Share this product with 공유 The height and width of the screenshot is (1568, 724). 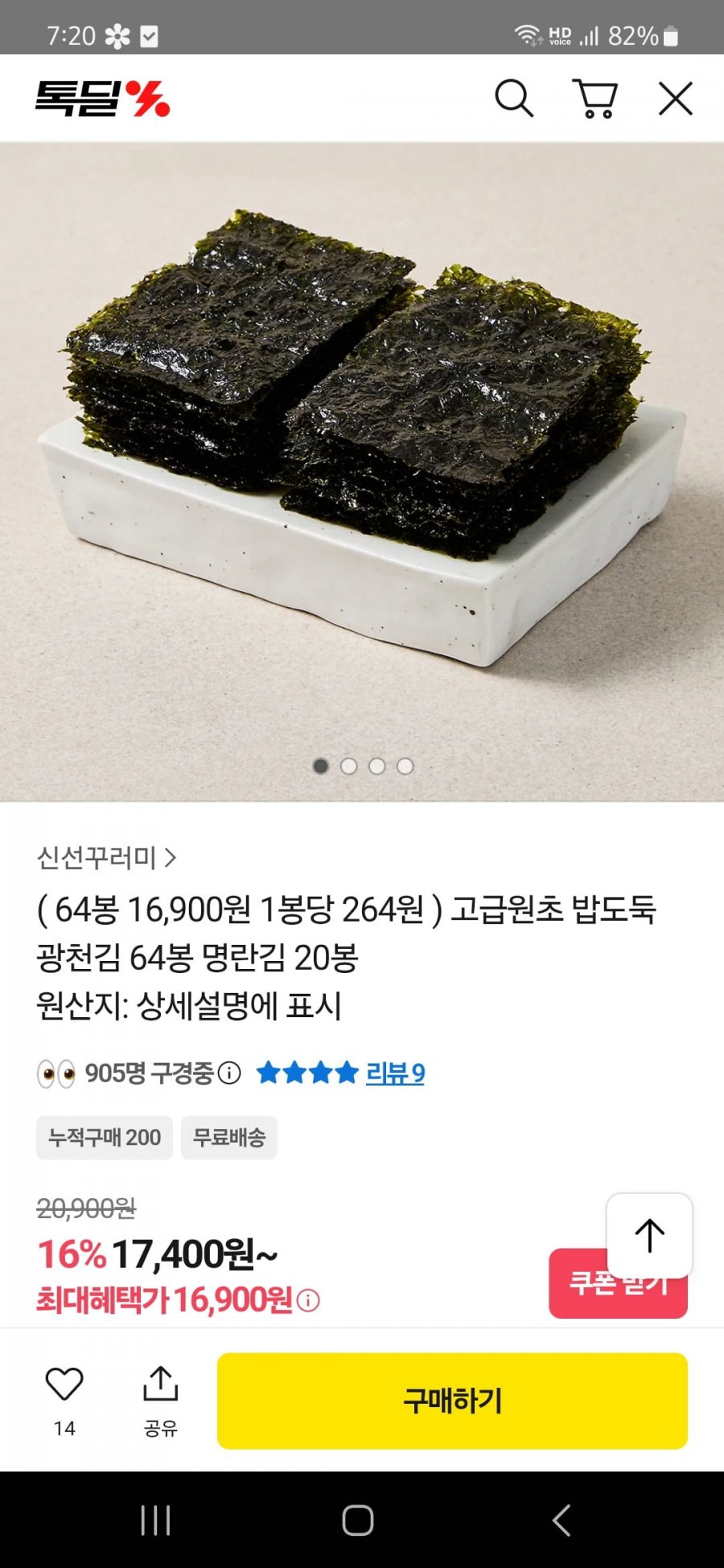tap(160, 1400)
